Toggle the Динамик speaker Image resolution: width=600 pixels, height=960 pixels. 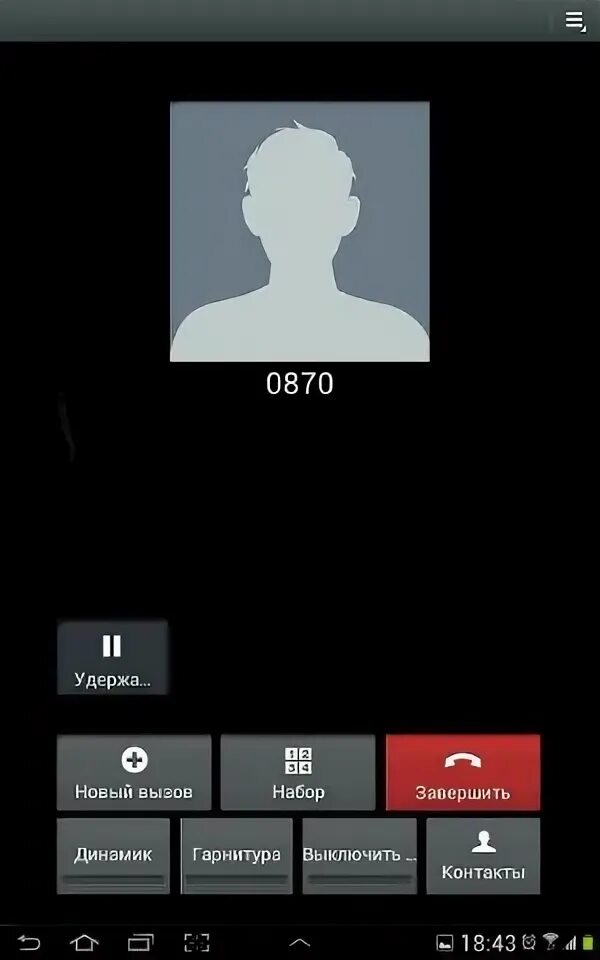click(x=113, y=856)
